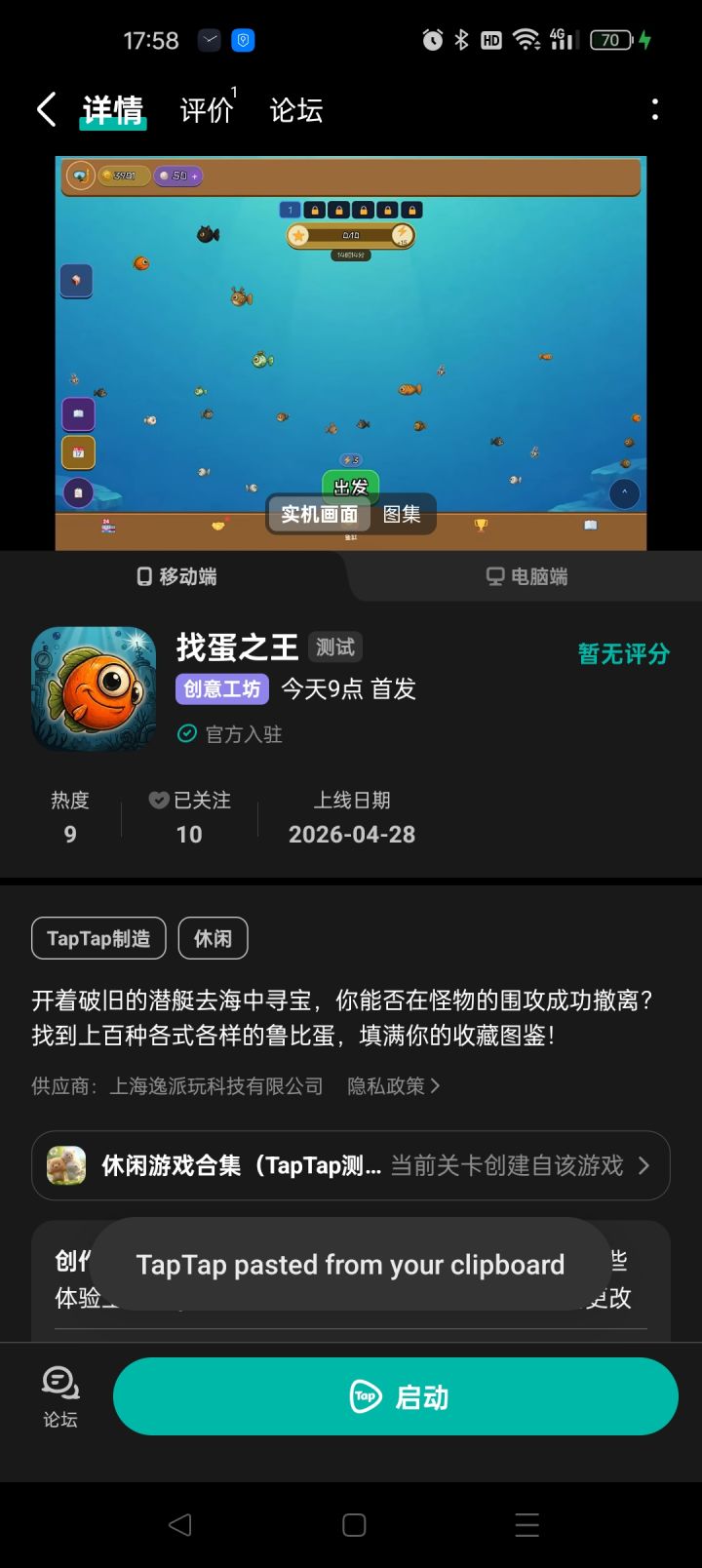The image size is (702, 1568).
Task: Switch to the 评价 tab
Action: [x=204, y=110]
